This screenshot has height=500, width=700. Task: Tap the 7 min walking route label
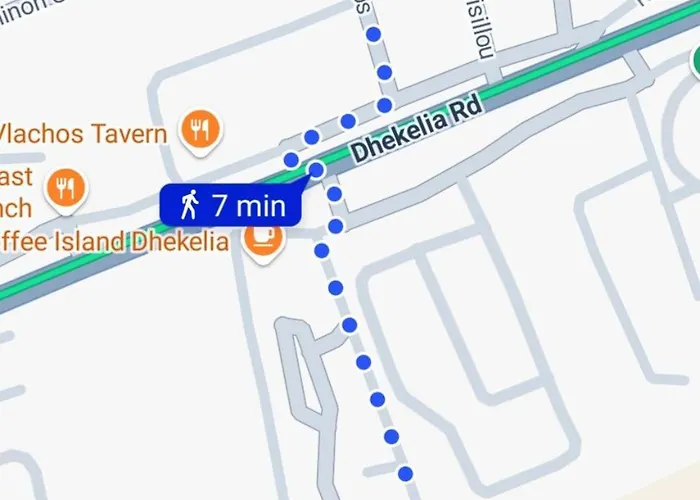coord(230,206)
